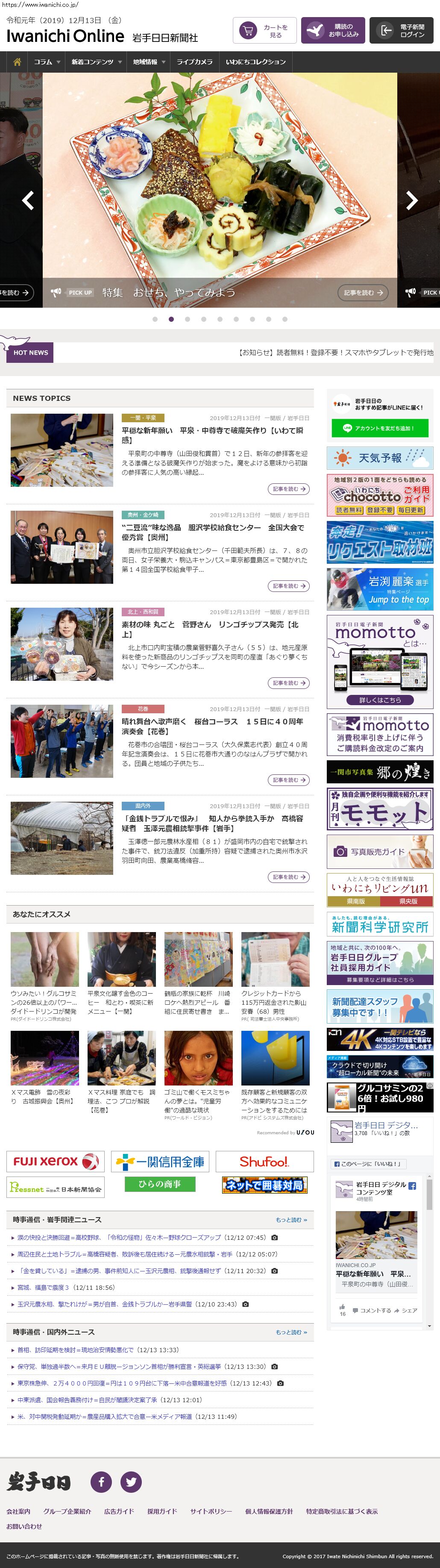
Task: Open ライブカメラ page
Action: coord(194,62)
